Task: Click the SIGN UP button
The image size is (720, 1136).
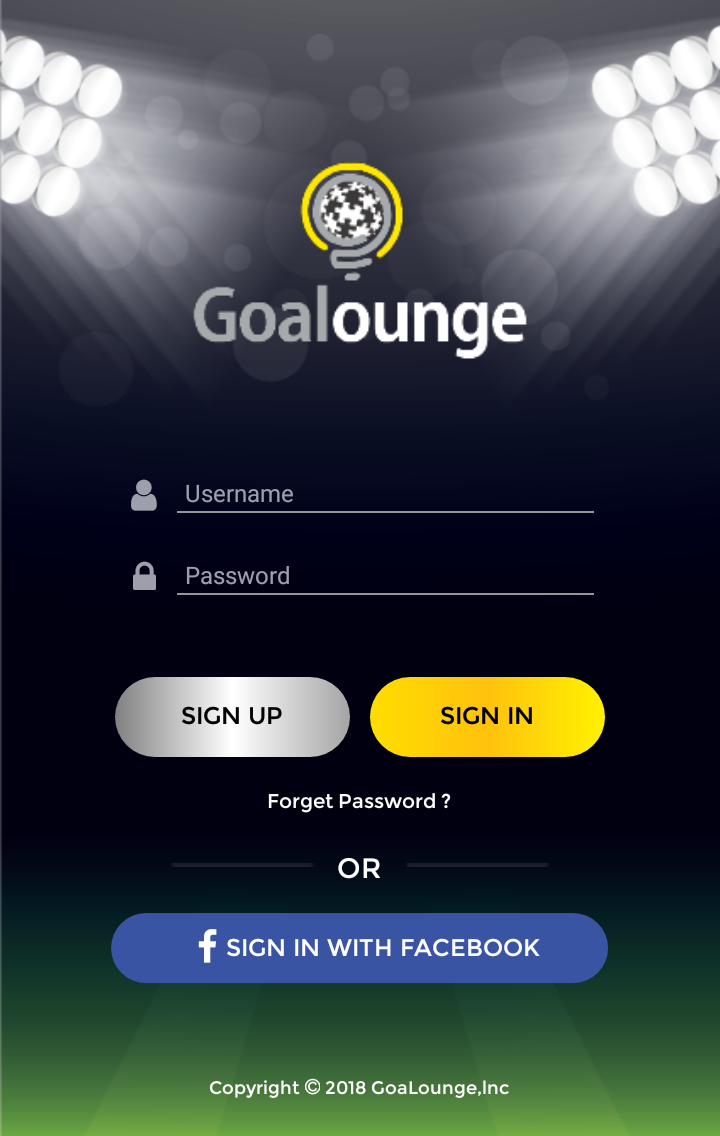Action: coord(232,716)
